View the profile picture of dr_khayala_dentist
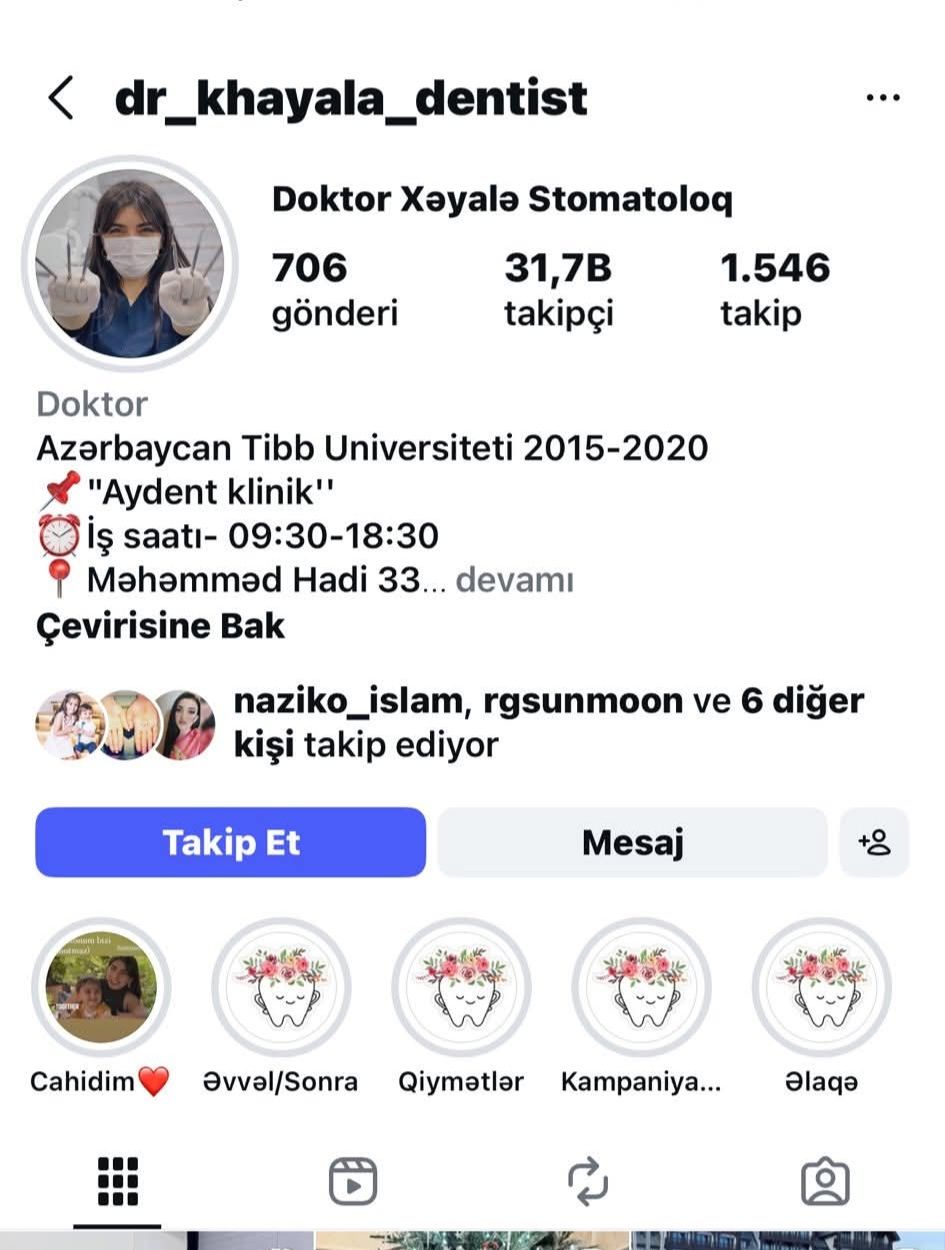The height and width of the screenshot is (1250, 945). point(130,263)
